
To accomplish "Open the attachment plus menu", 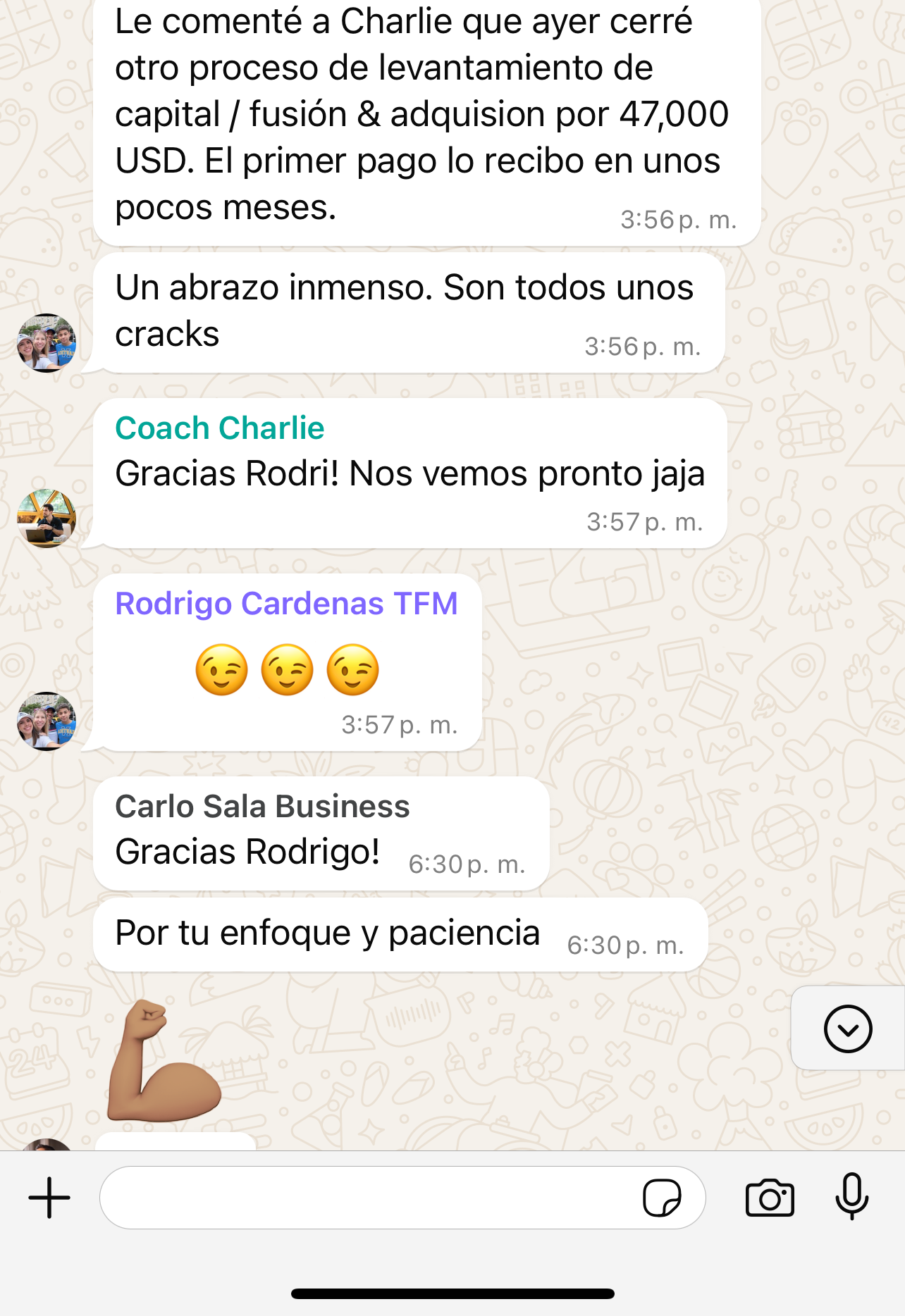I will [49, 1198].
